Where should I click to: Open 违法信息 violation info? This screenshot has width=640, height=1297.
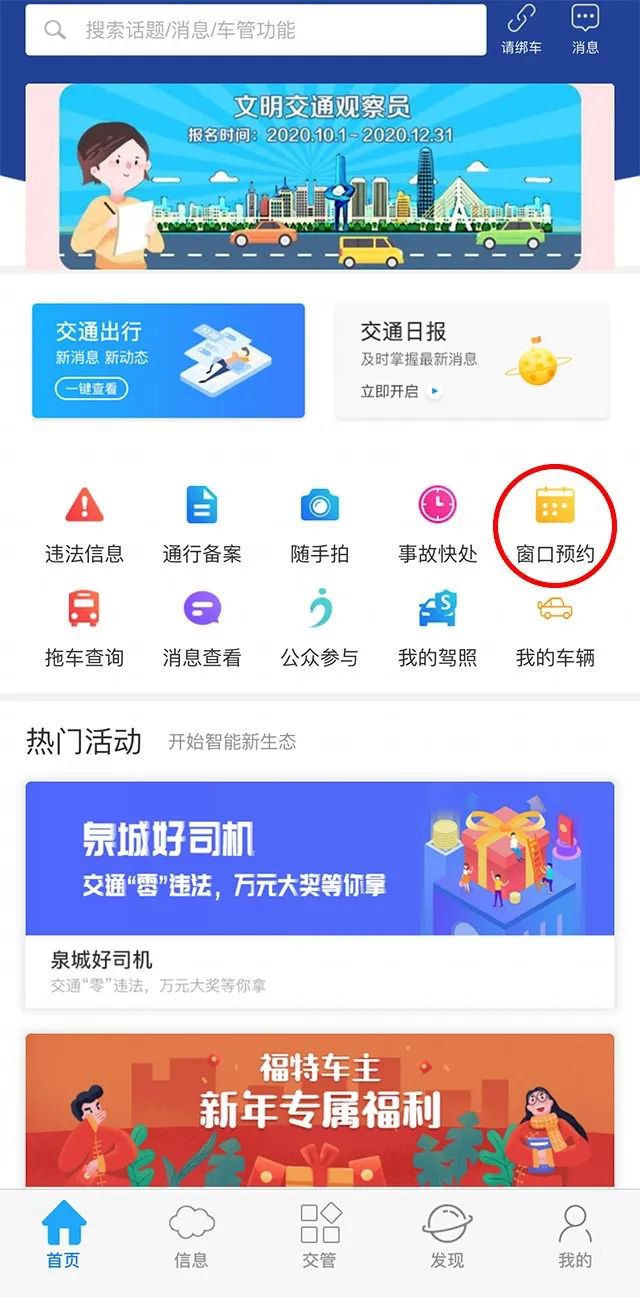pyautogui.click(x=85, y=524)
